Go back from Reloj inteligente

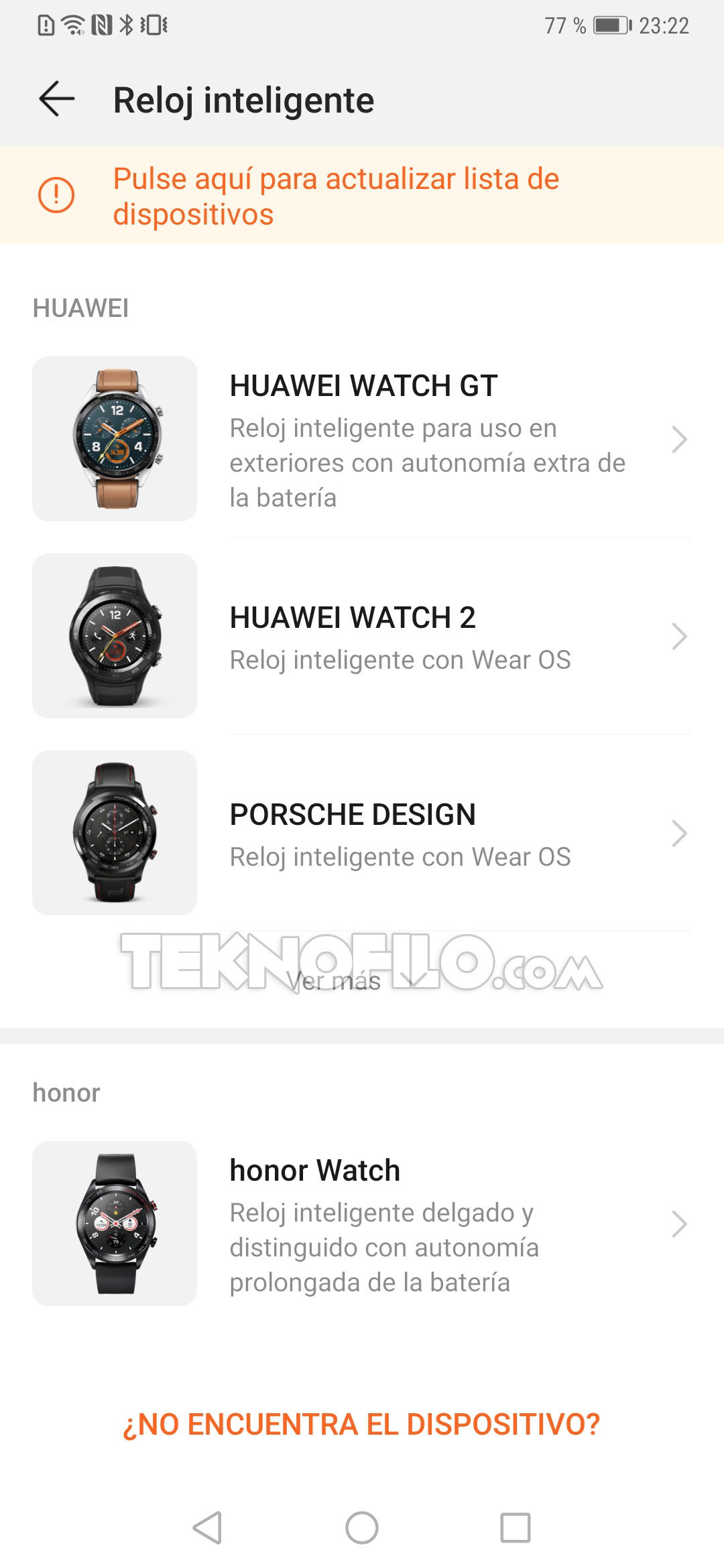[x=57, y=99]
